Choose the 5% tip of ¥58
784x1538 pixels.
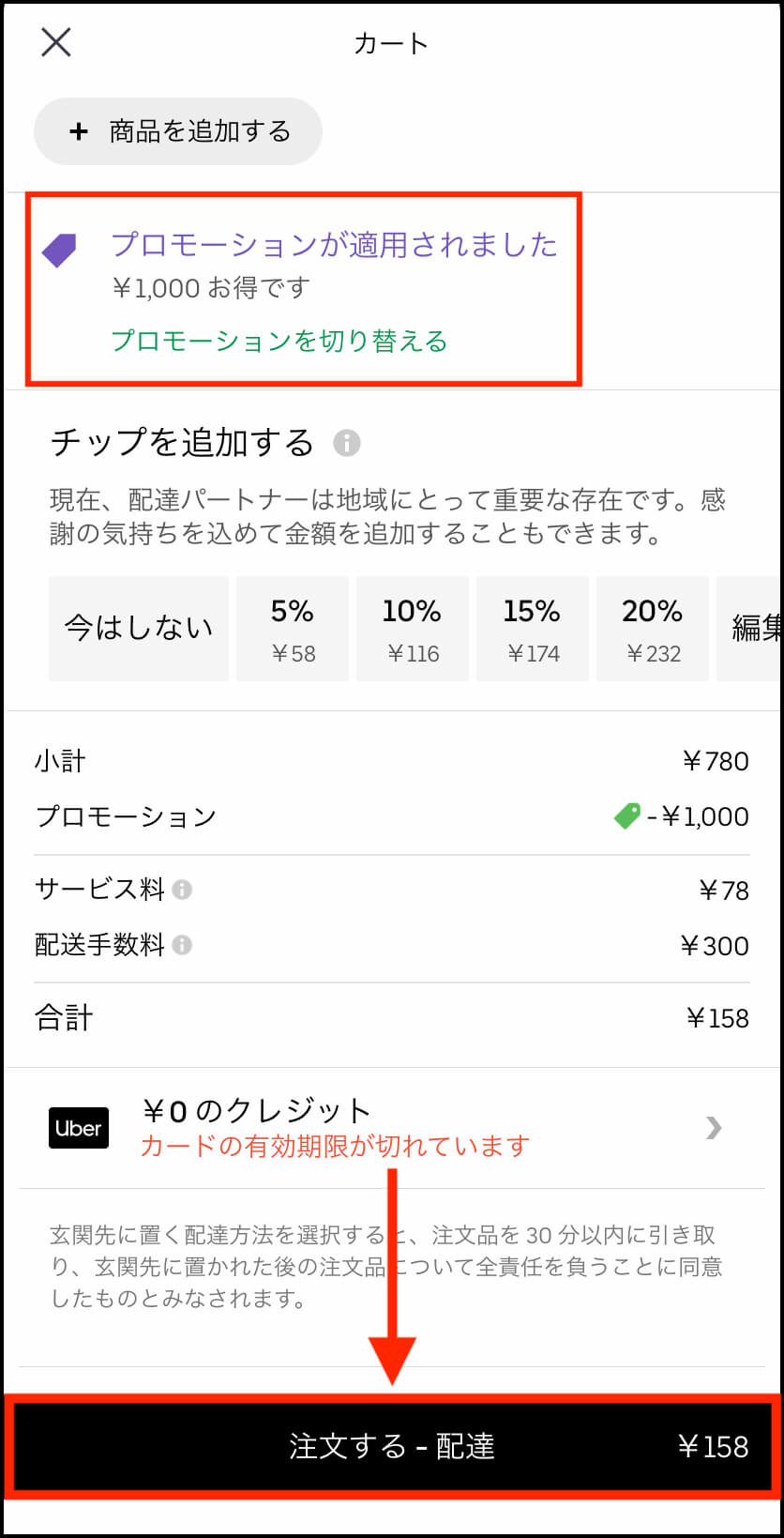pos(293,629)
